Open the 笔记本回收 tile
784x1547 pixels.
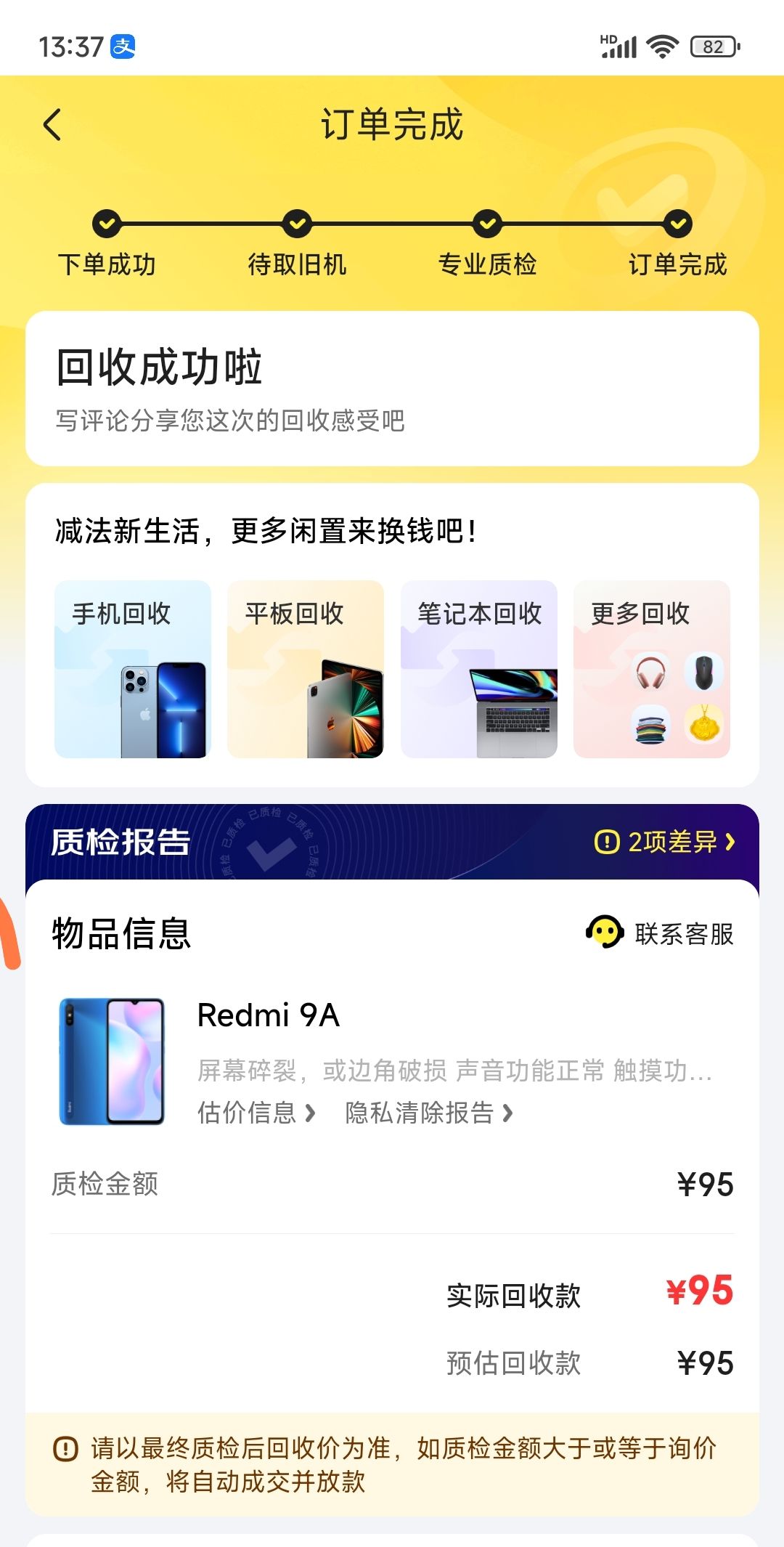tap(479, 669)
